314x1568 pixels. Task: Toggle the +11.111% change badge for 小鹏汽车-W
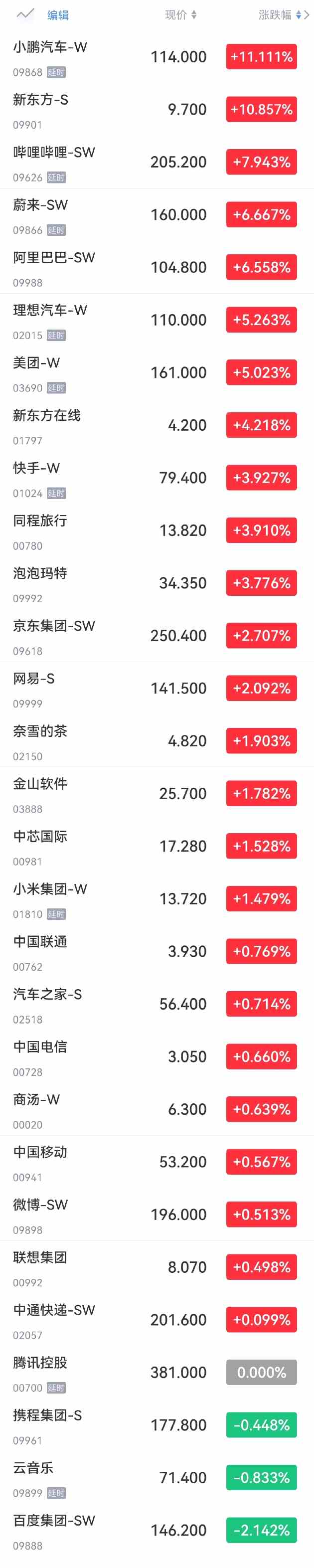[x=261, y=57]
